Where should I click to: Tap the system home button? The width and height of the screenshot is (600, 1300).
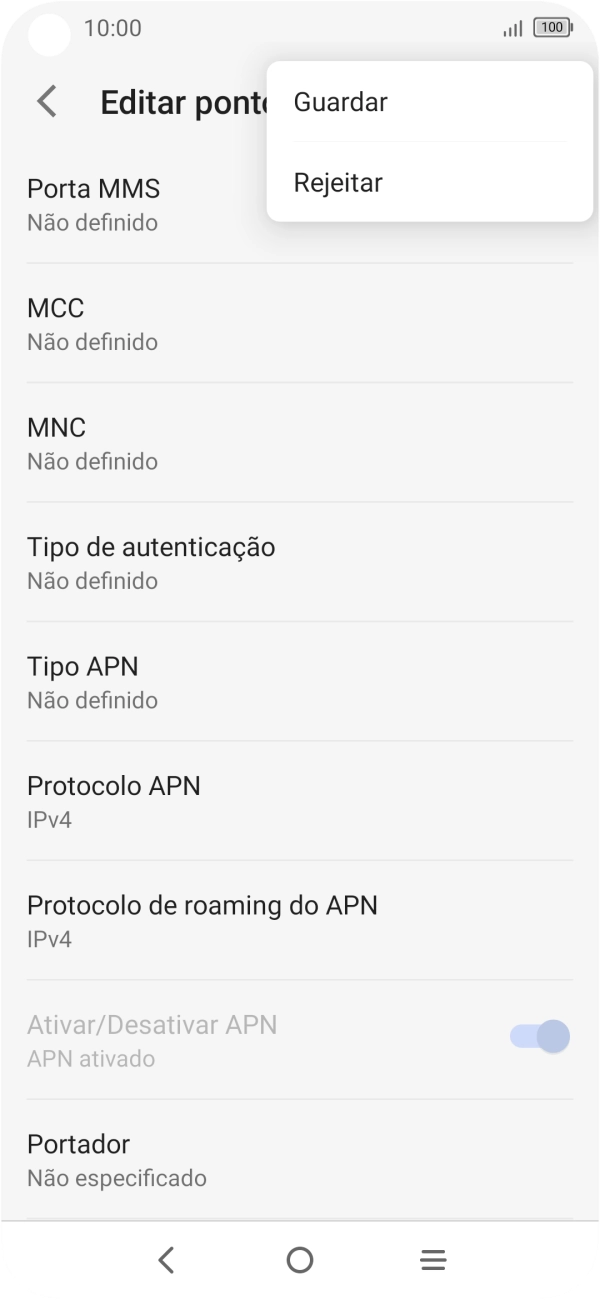click(x=300, y=1260)
